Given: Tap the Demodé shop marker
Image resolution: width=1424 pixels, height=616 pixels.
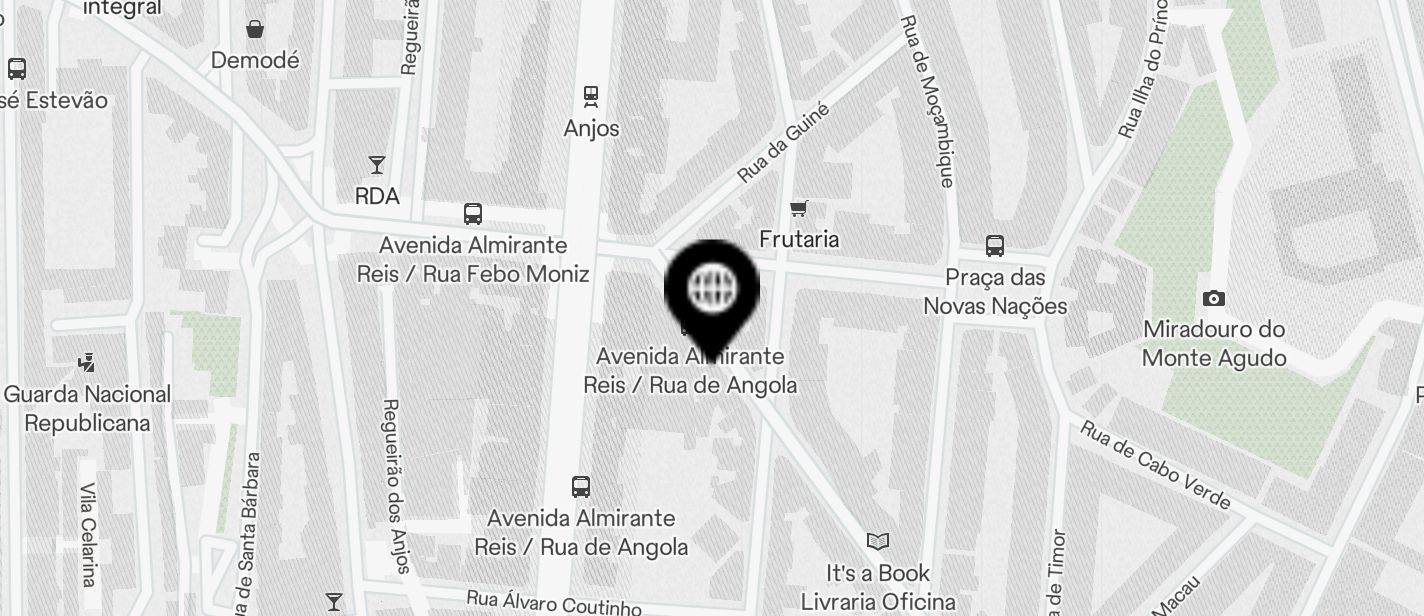Looking at the screenshot, I should pyautogui.click(x=255, y=29).
